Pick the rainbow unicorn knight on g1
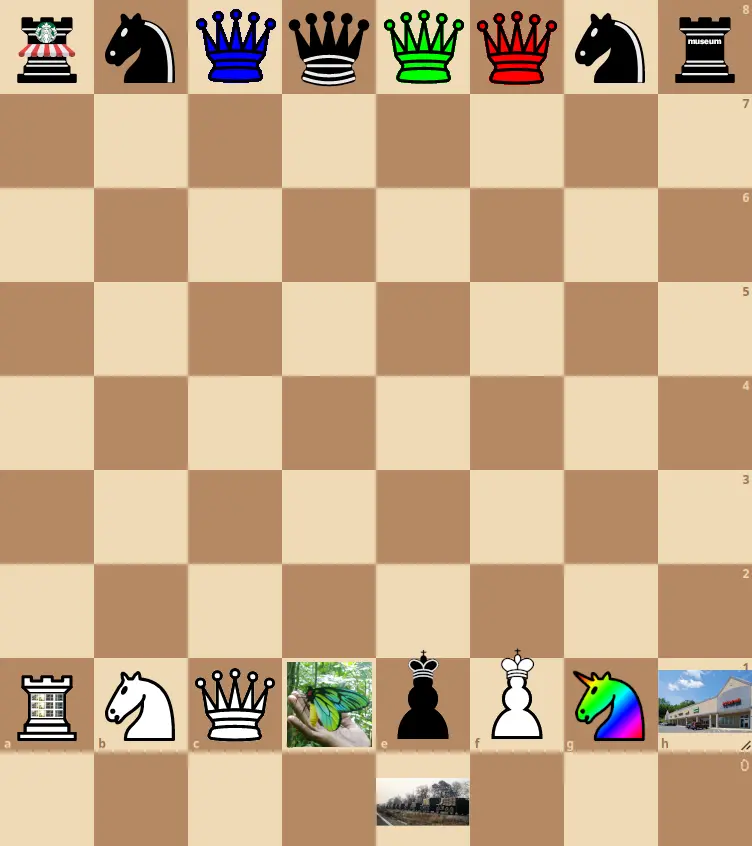Image resolution: width=752 pixels, height=846 pixels. (x=611, y=705)
